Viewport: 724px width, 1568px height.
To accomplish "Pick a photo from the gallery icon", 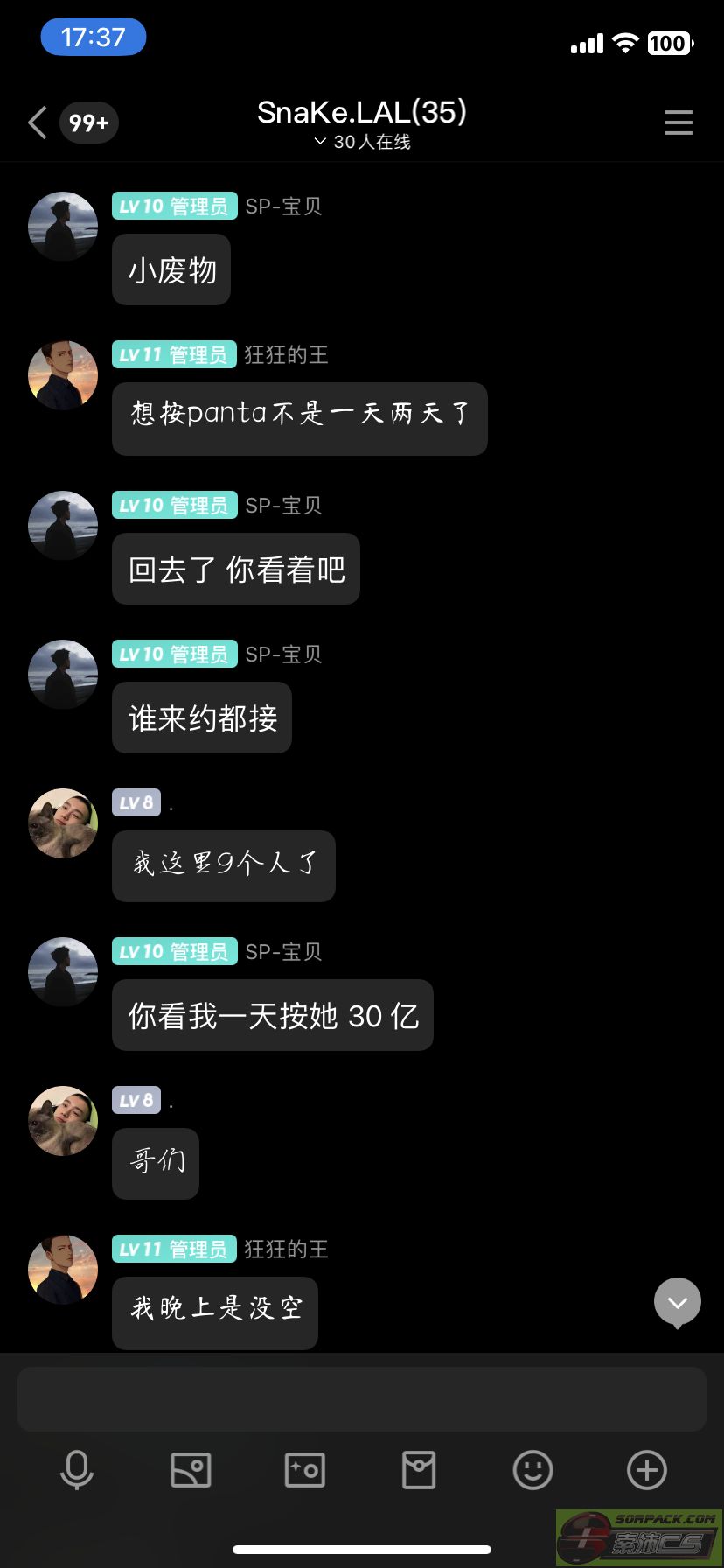I will (x=191, y=1469).
